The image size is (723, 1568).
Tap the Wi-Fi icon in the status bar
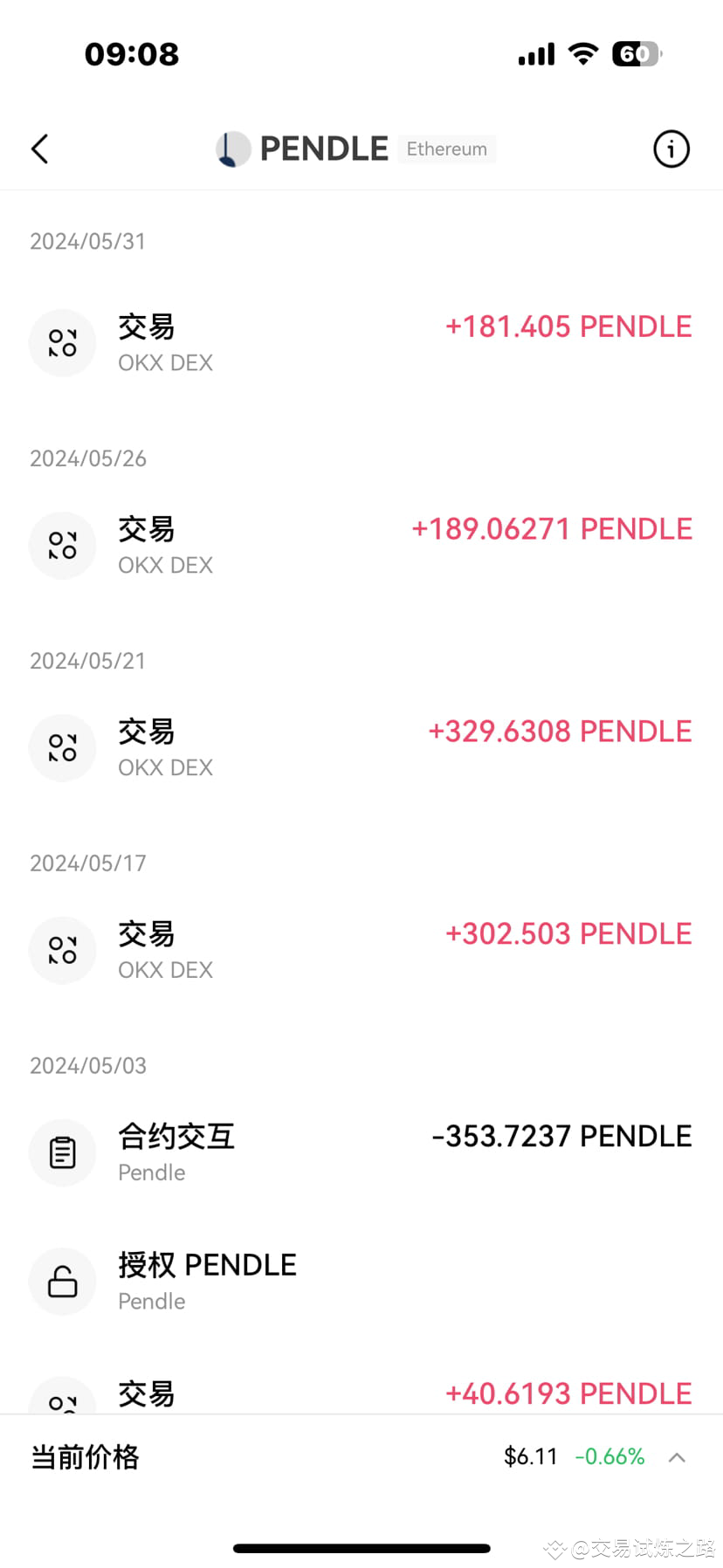tap(583, 54)
